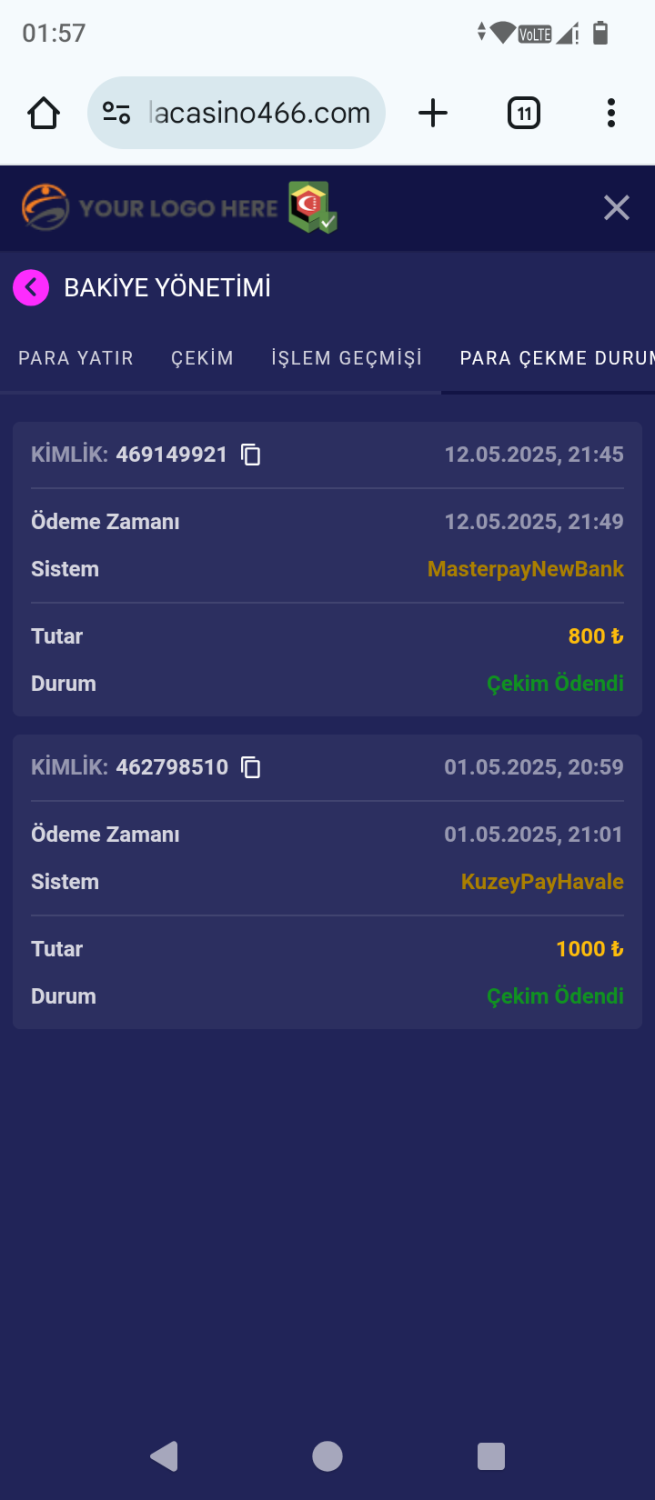Tap the lacasino466.com address bar
Image resolution: width=655 pixels, height=1500 pixels.
(258, 114)
